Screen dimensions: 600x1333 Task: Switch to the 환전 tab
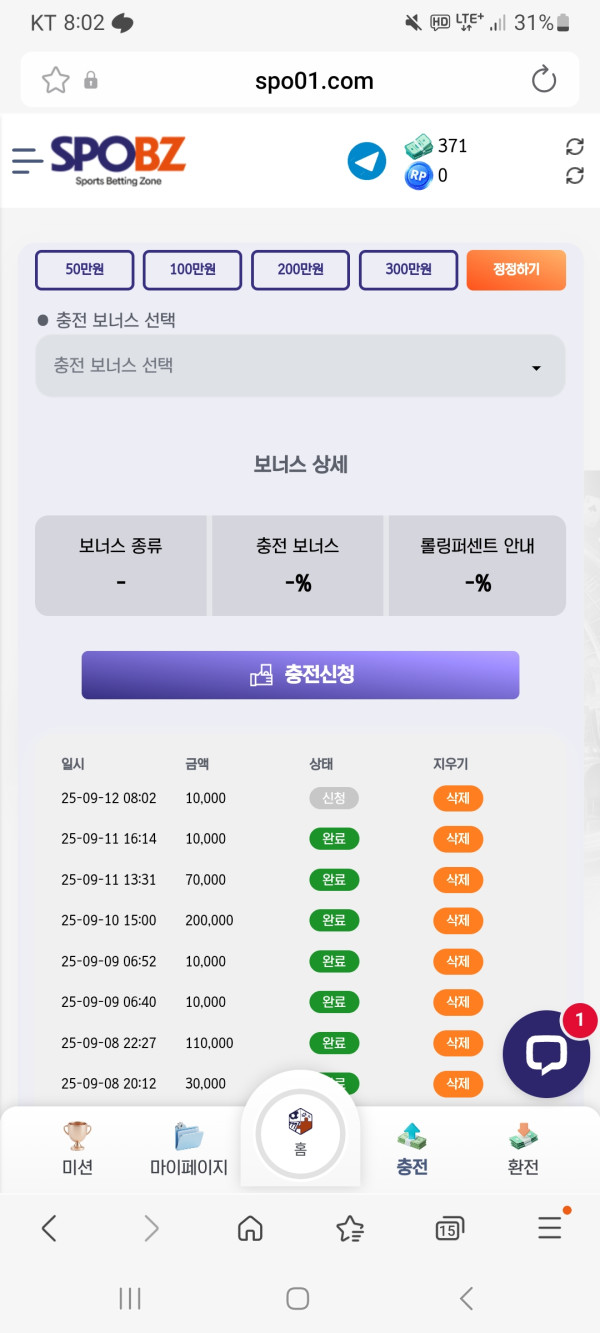point(523,1148)
